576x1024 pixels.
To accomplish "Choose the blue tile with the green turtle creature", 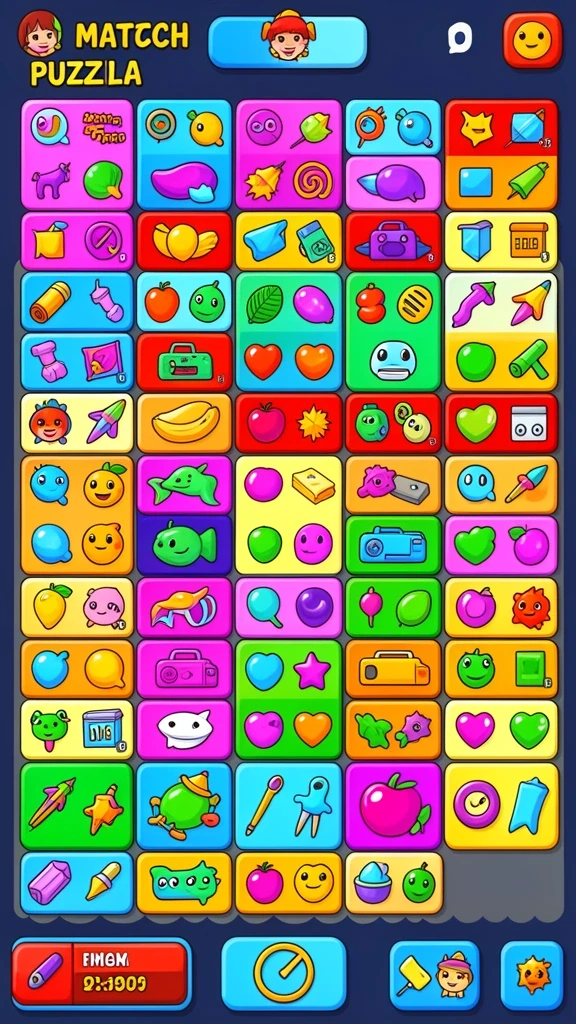I will coord(184,805).
